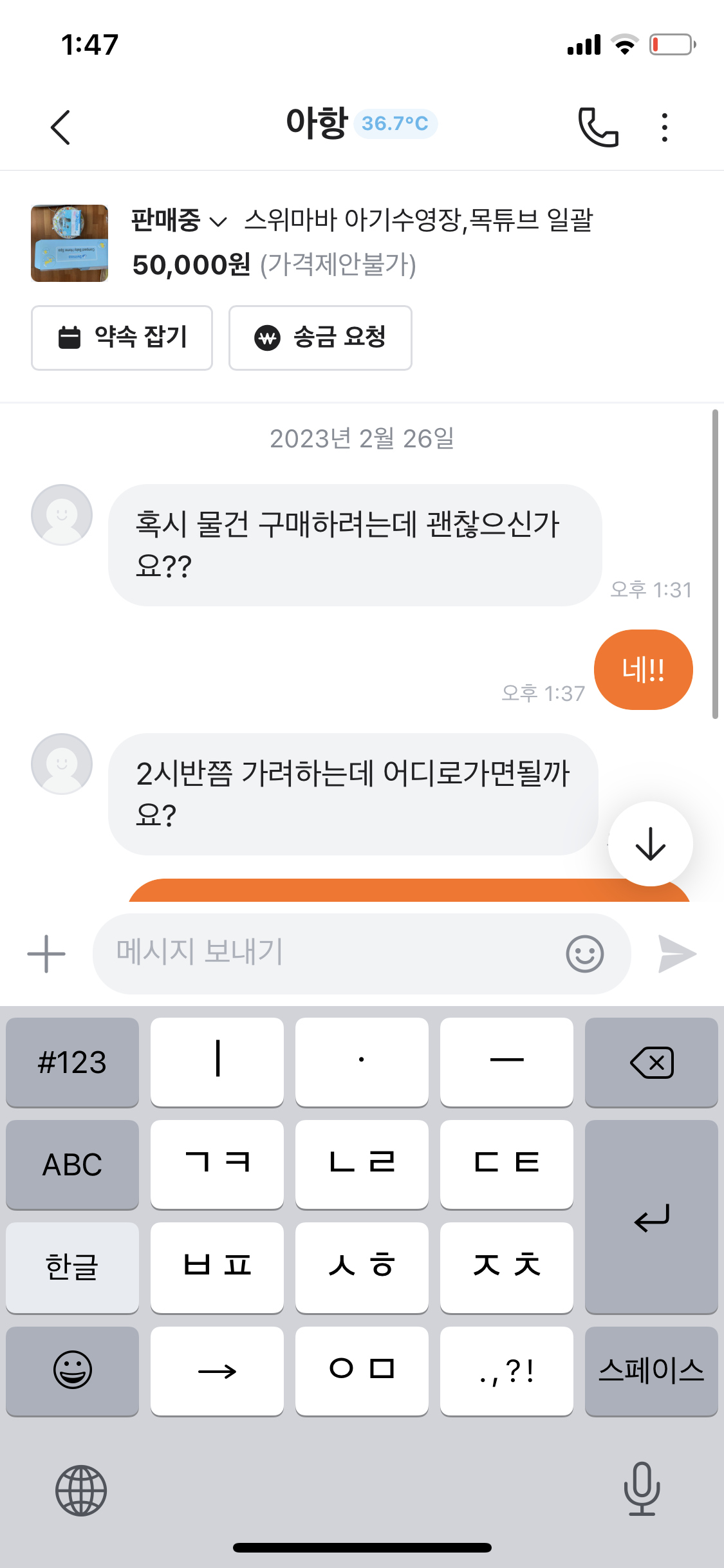The width and height of the screenshot is (724, 1568).
Task: Go back from the chat with 아항
Action: click(x=60, y=127)
